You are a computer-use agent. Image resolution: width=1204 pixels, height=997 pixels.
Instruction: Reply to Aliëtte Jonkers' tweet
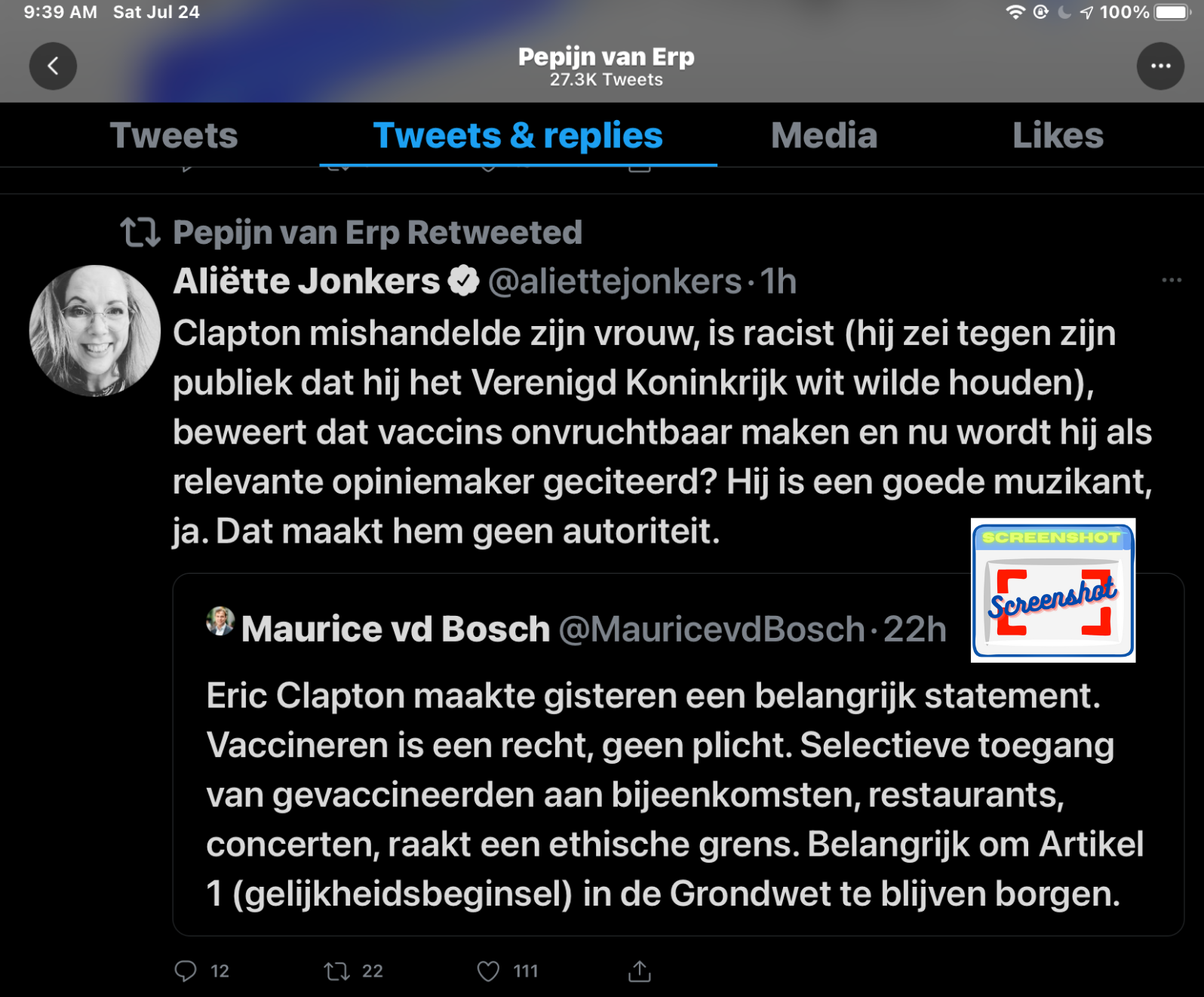click(186, 971)
